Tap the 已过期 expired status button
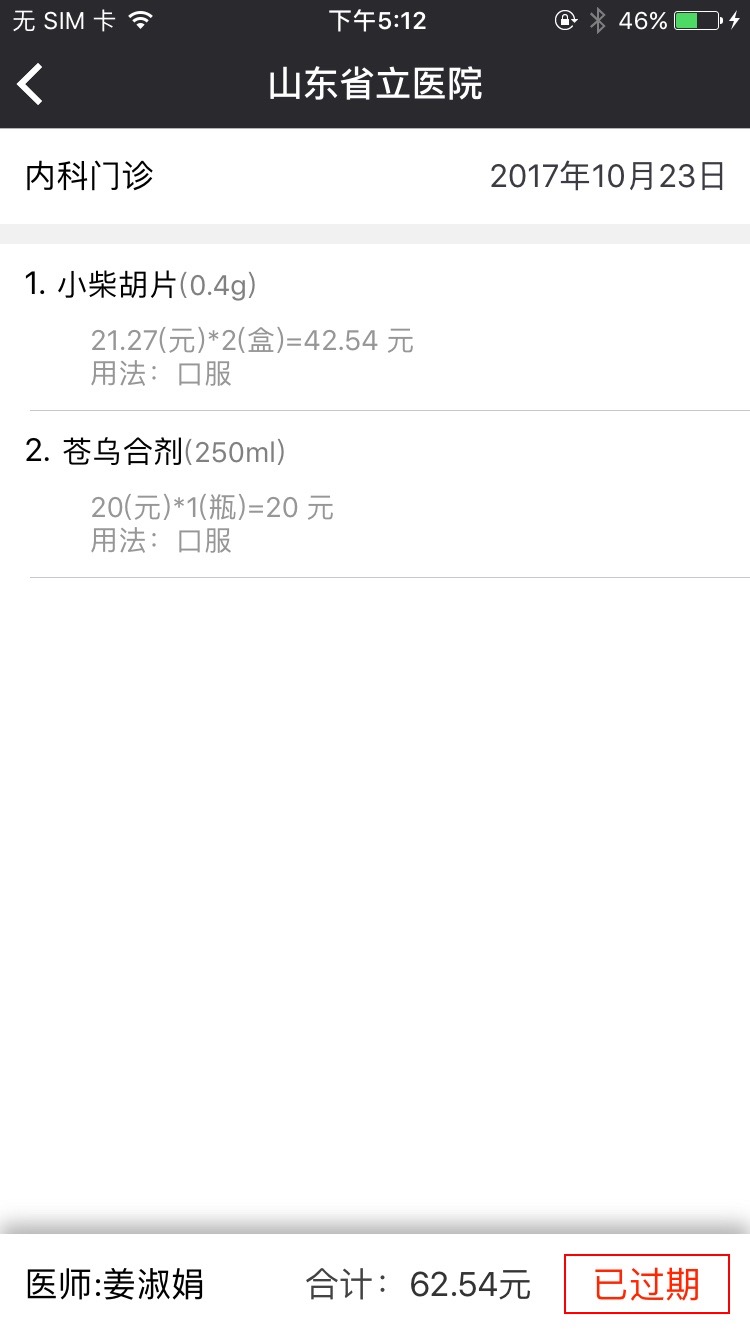This screenshot has height=1334, width=750. tap(647, 1283)
